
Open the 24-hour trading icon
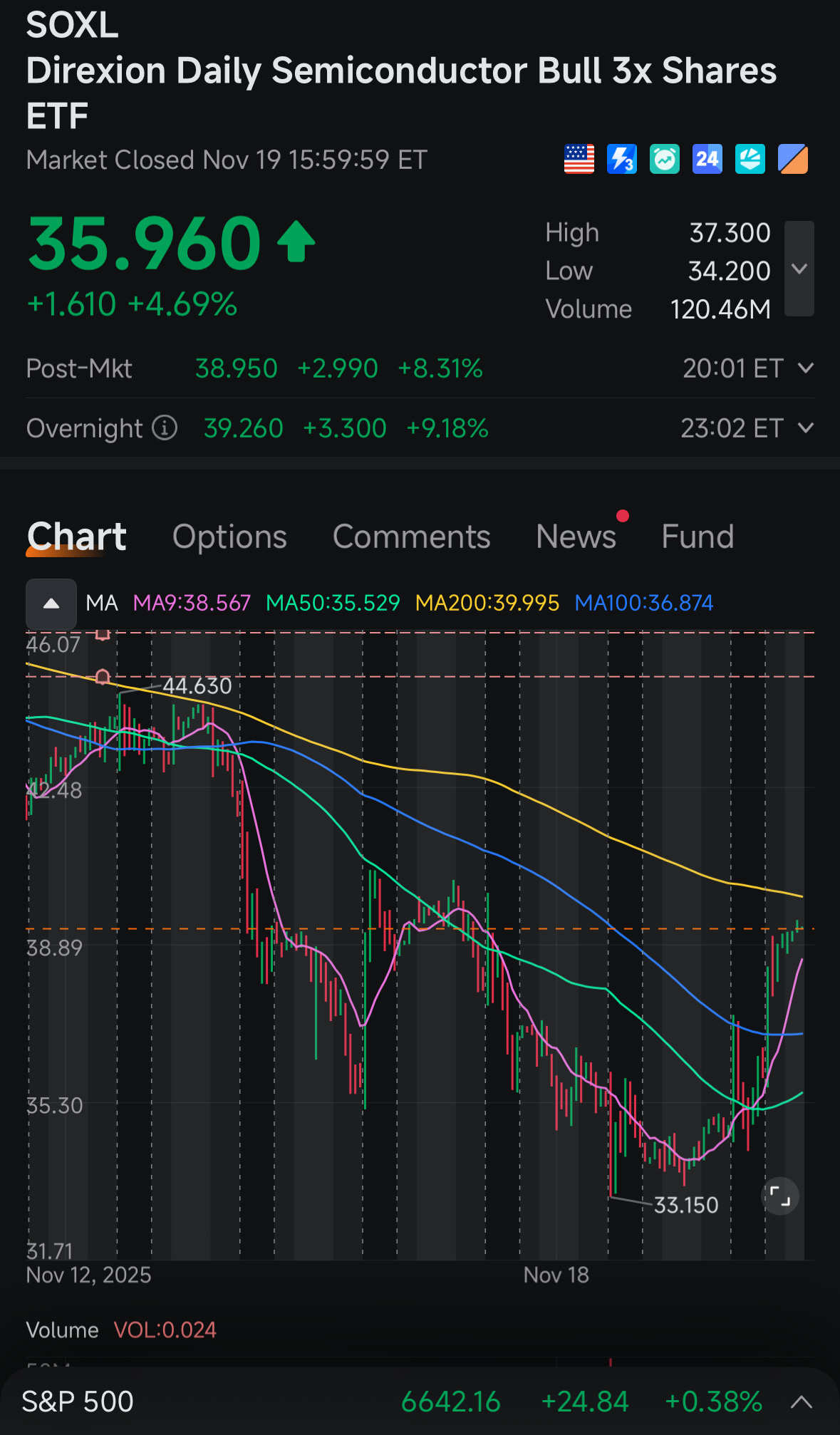[707, 159]
